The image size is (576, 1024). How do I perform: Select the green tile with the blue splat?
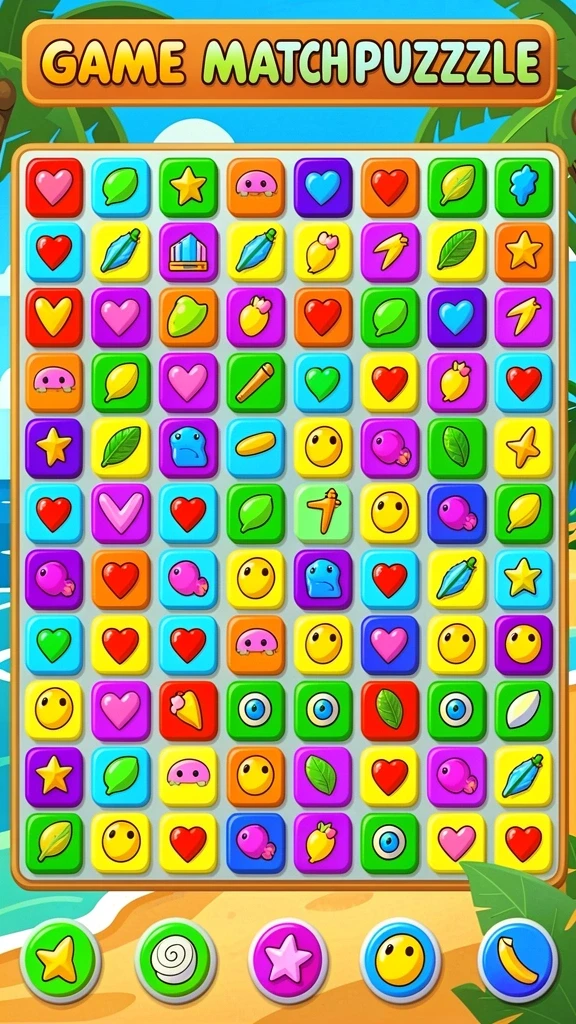tap(524, 187)
